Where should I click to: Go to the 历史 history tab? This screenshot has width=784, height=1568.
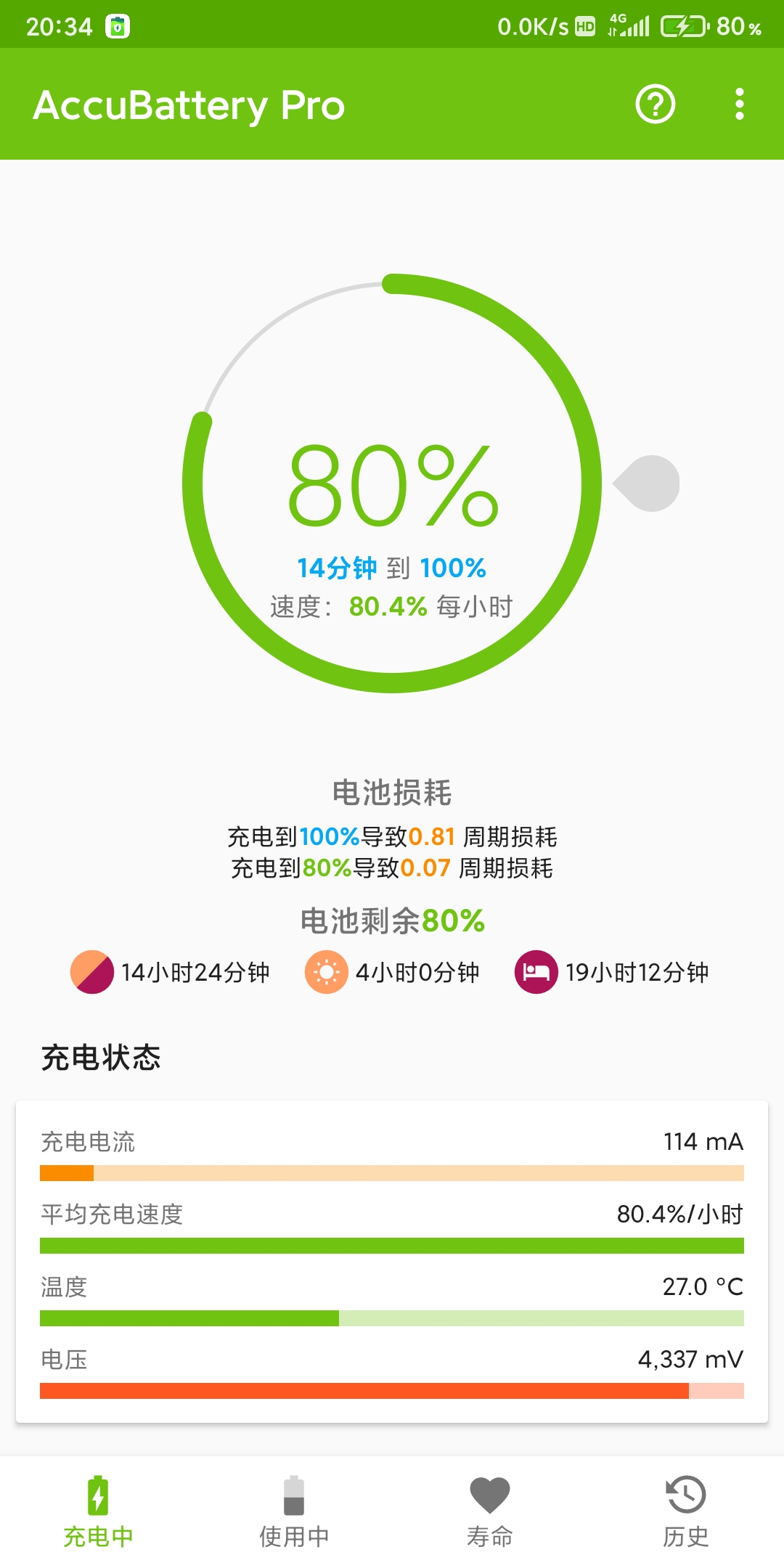pos(685,1511)
